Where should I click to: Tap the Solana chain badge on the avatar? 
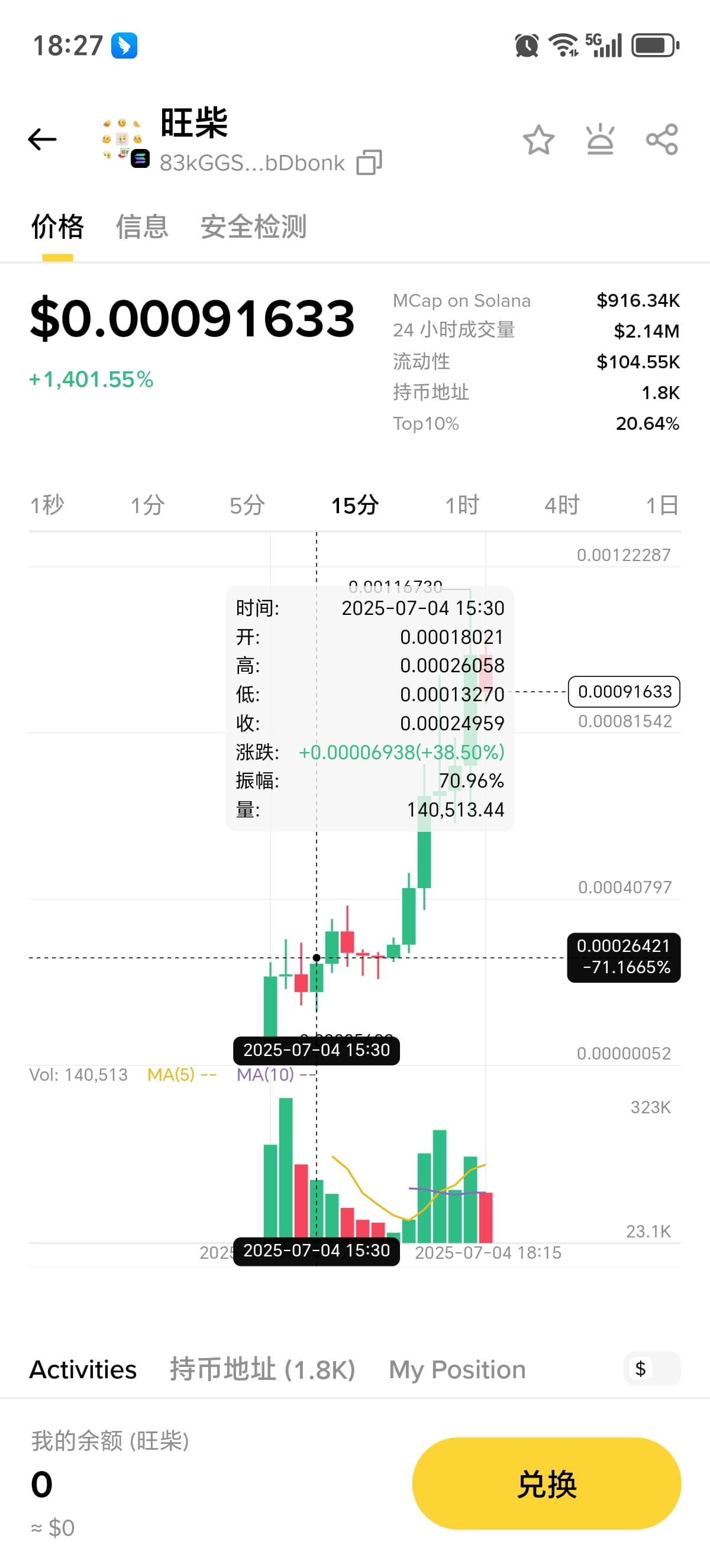pos(140,160)
